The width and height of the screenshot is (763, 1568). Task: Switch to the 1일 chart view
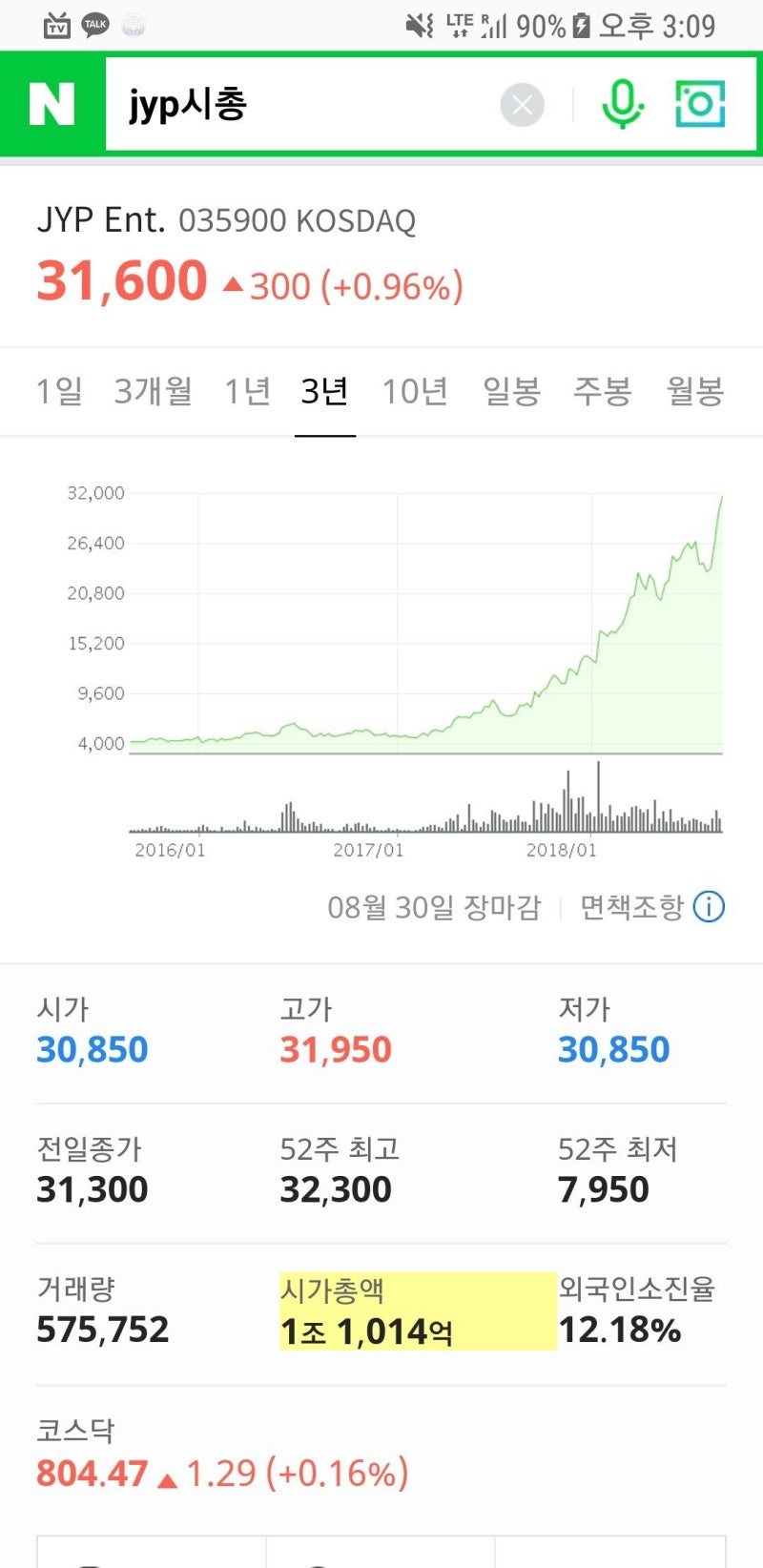coord(58,390)
